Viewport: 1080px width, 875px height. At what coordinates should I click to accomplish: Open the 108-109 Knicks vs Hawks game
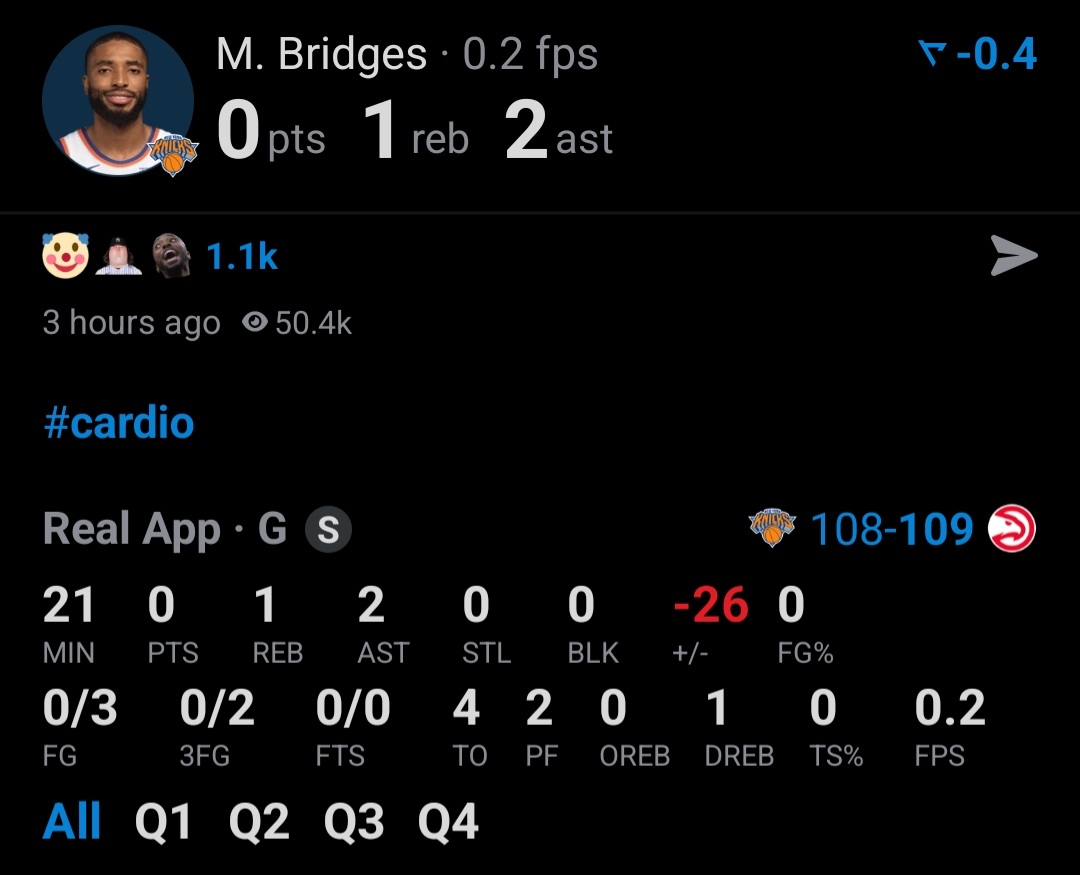(x=892, y=528)
